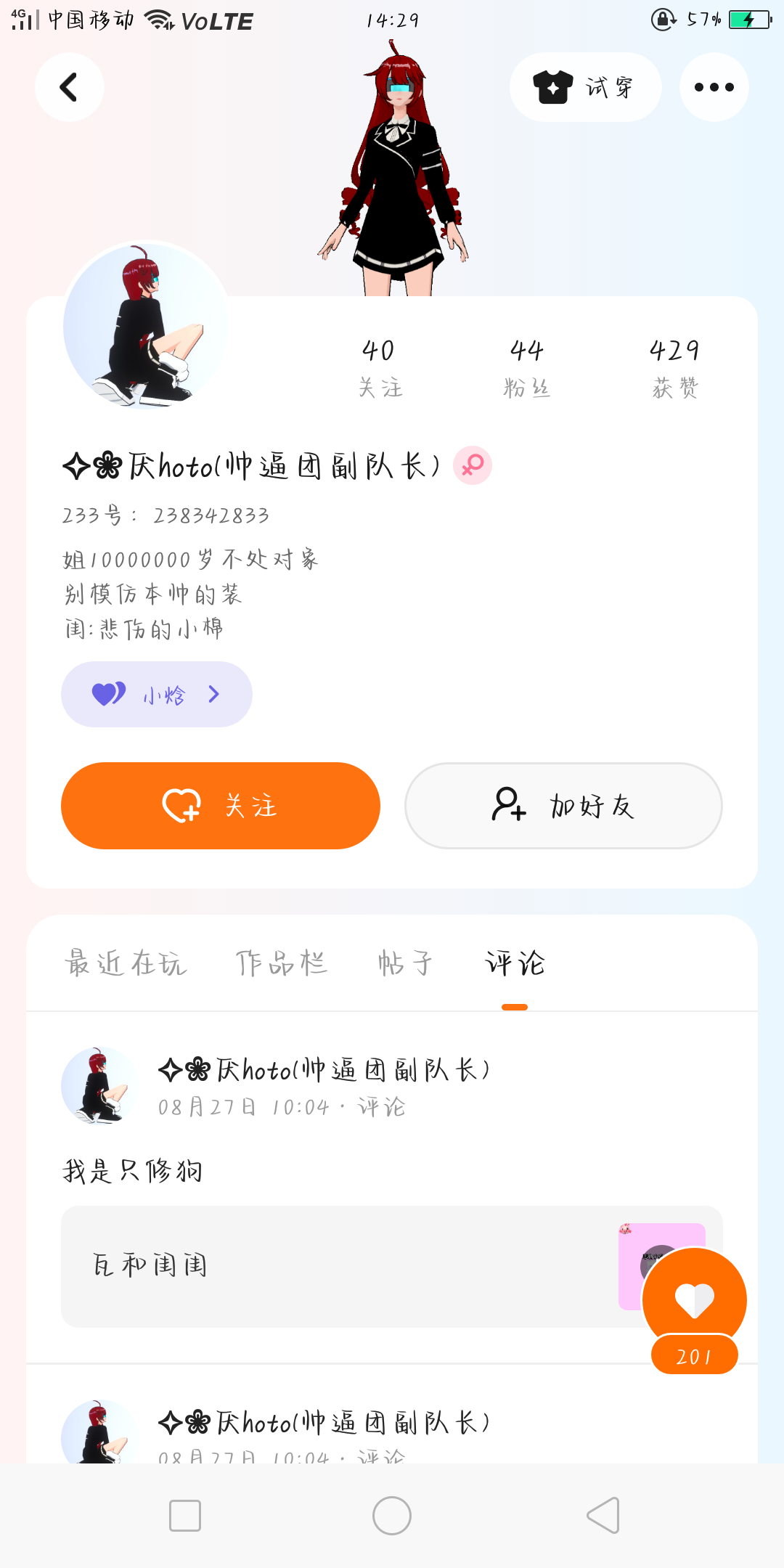This screenshot has width=784, height=1568.
Task: Open the three-dot overflow menu
Action: (714, 87)
